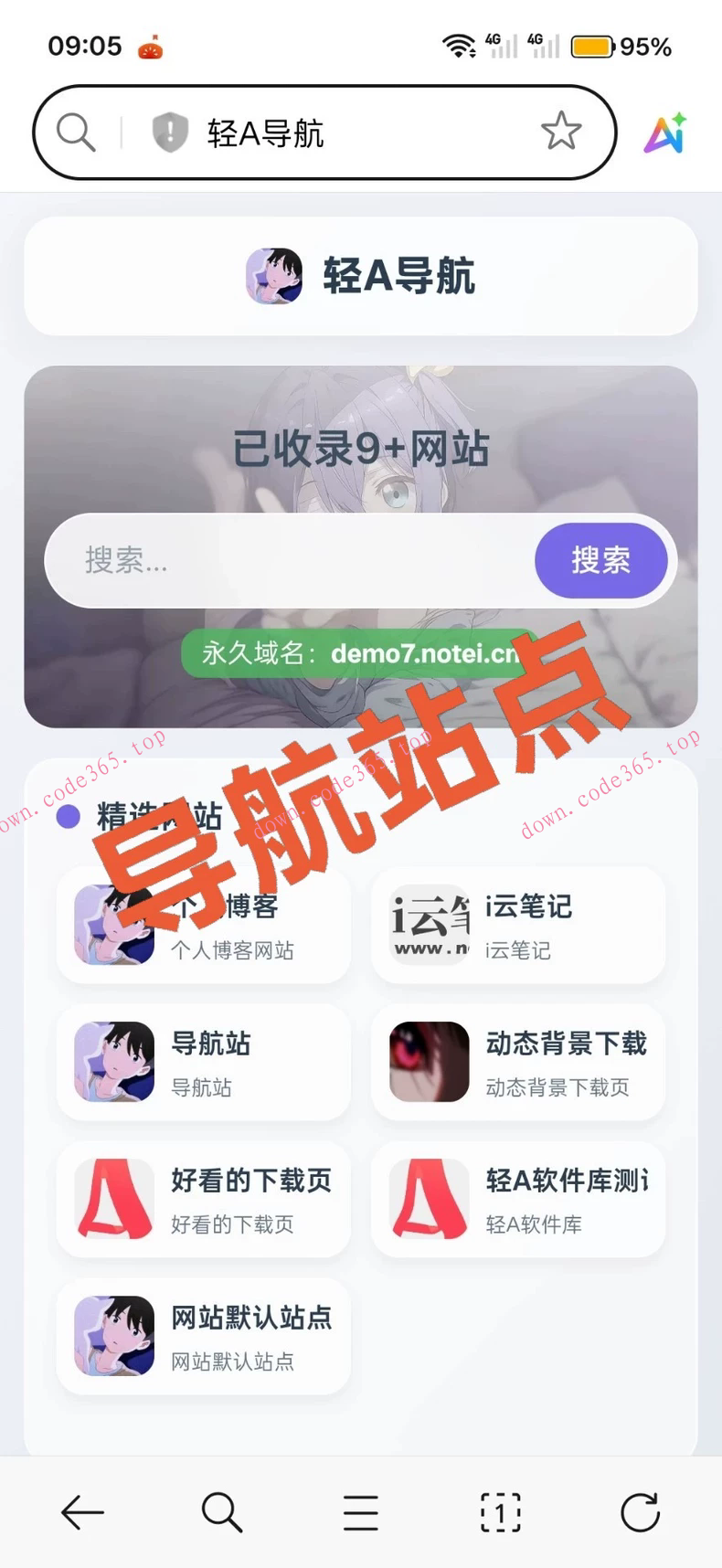
Task: Open the search icon in bottom toolbar
Action: click(221, 1512)
